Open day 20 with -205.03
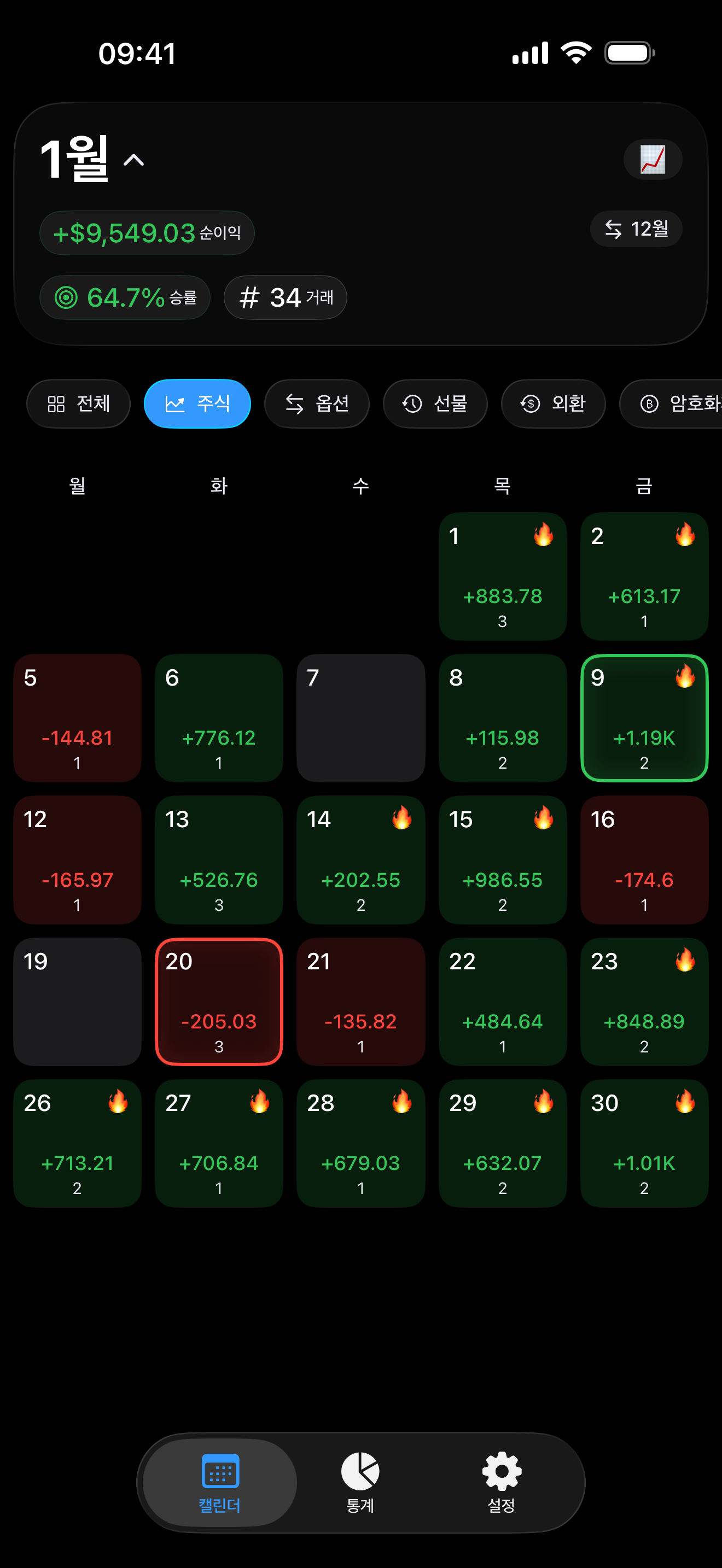 [219, 1001]
